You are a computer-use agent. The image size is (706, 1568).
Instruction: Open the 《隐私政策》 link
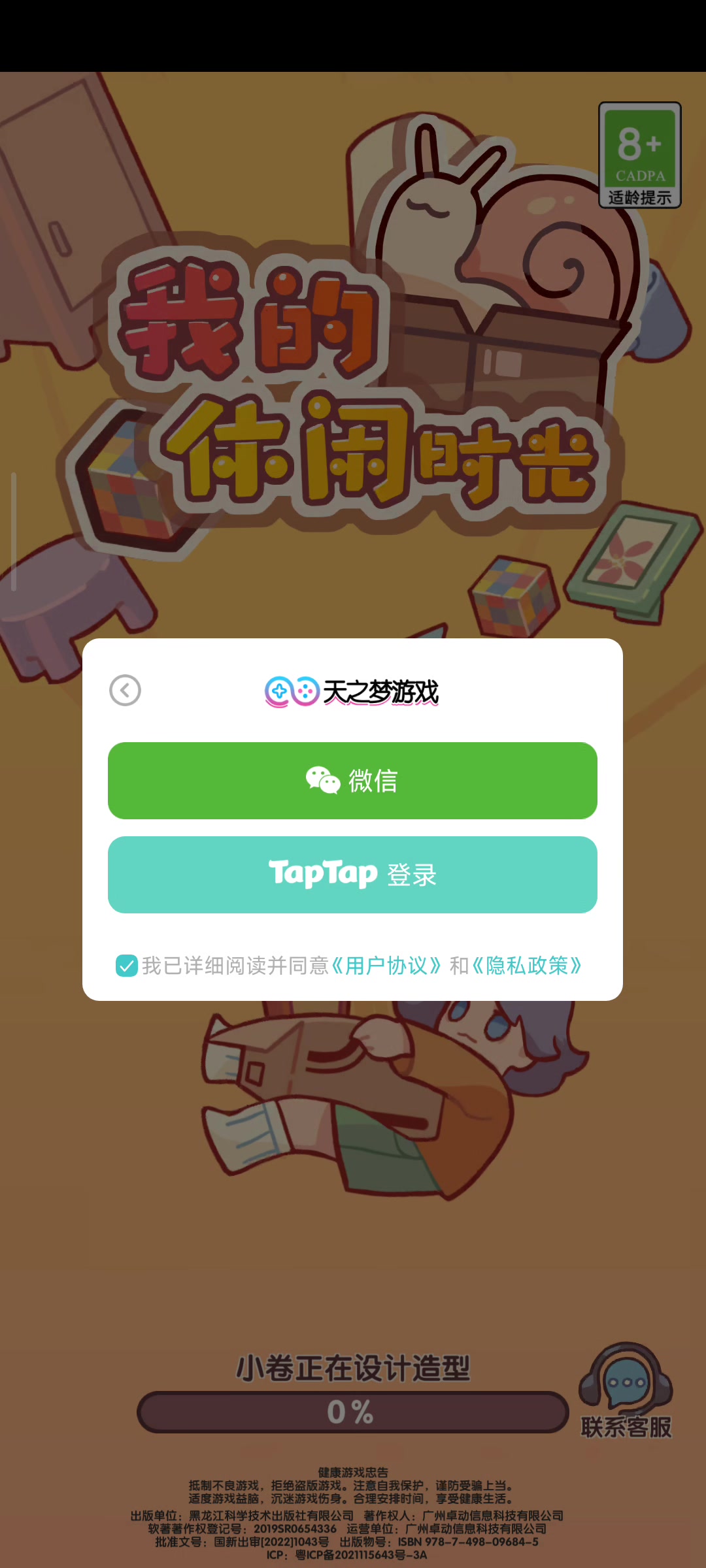[527, 966]
